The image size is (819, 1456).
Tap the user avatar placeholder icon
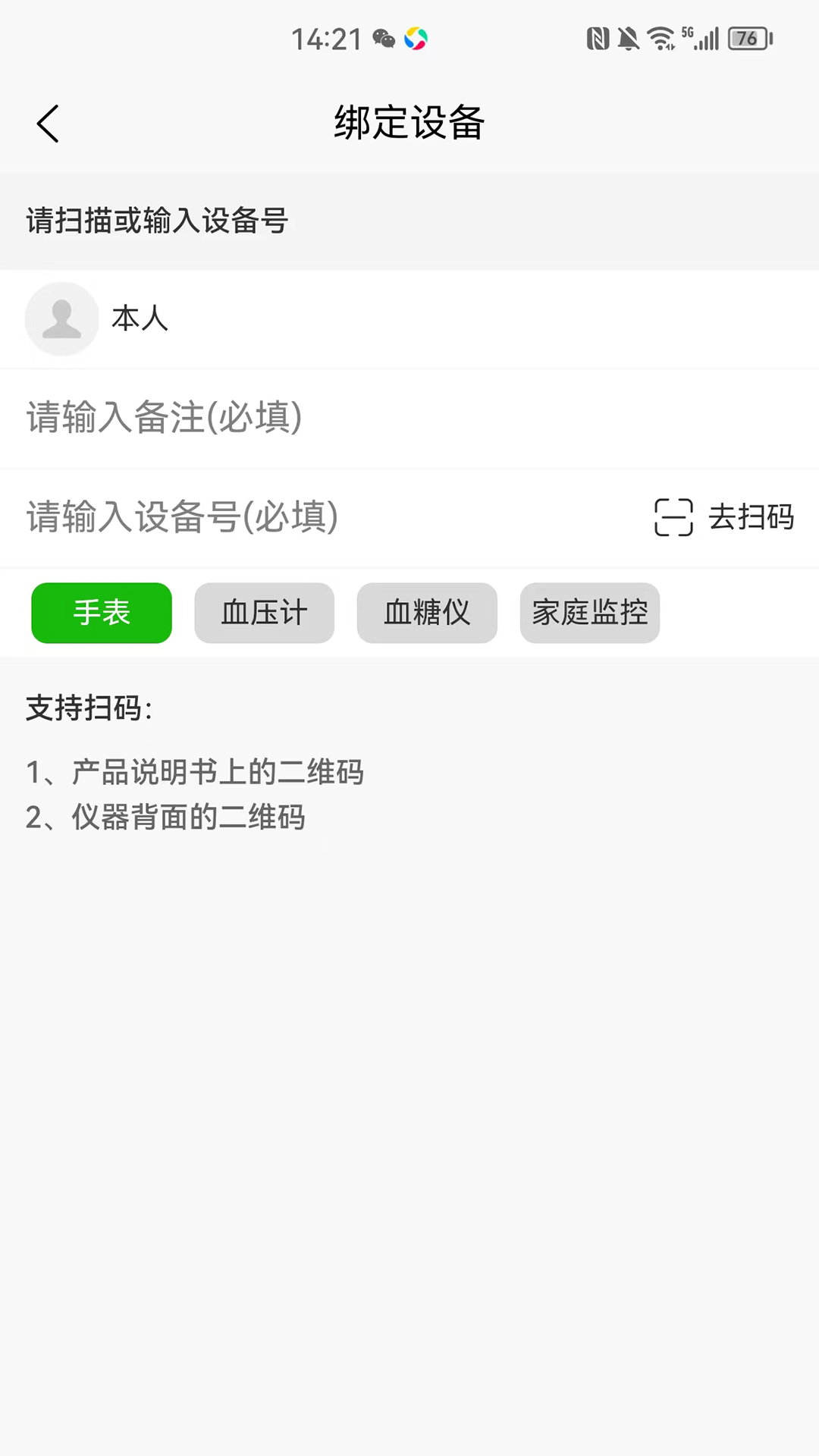(x=61, y=318)
